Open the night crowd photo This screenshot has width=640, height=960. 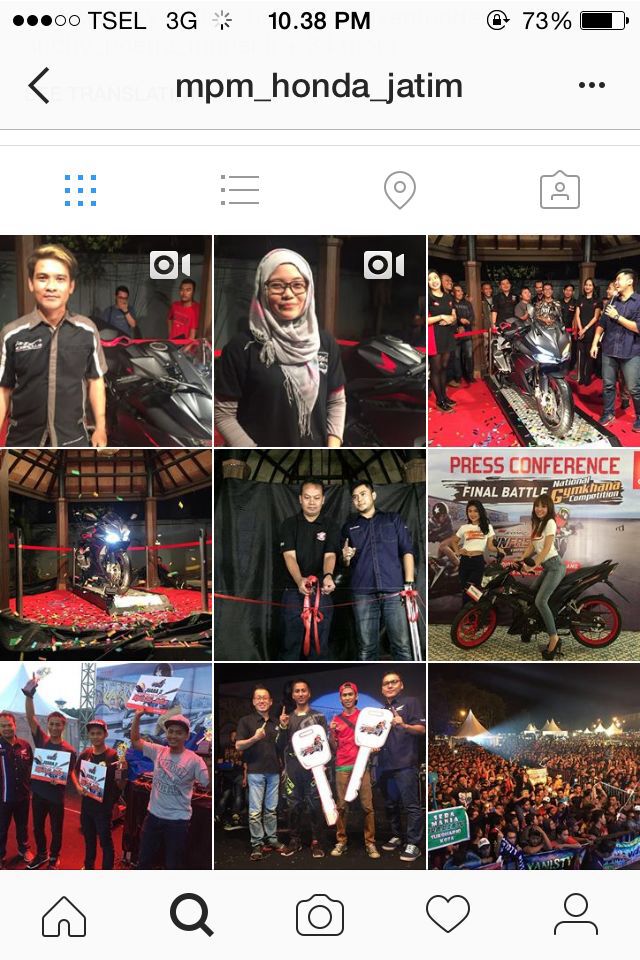[x=534, y=768]
